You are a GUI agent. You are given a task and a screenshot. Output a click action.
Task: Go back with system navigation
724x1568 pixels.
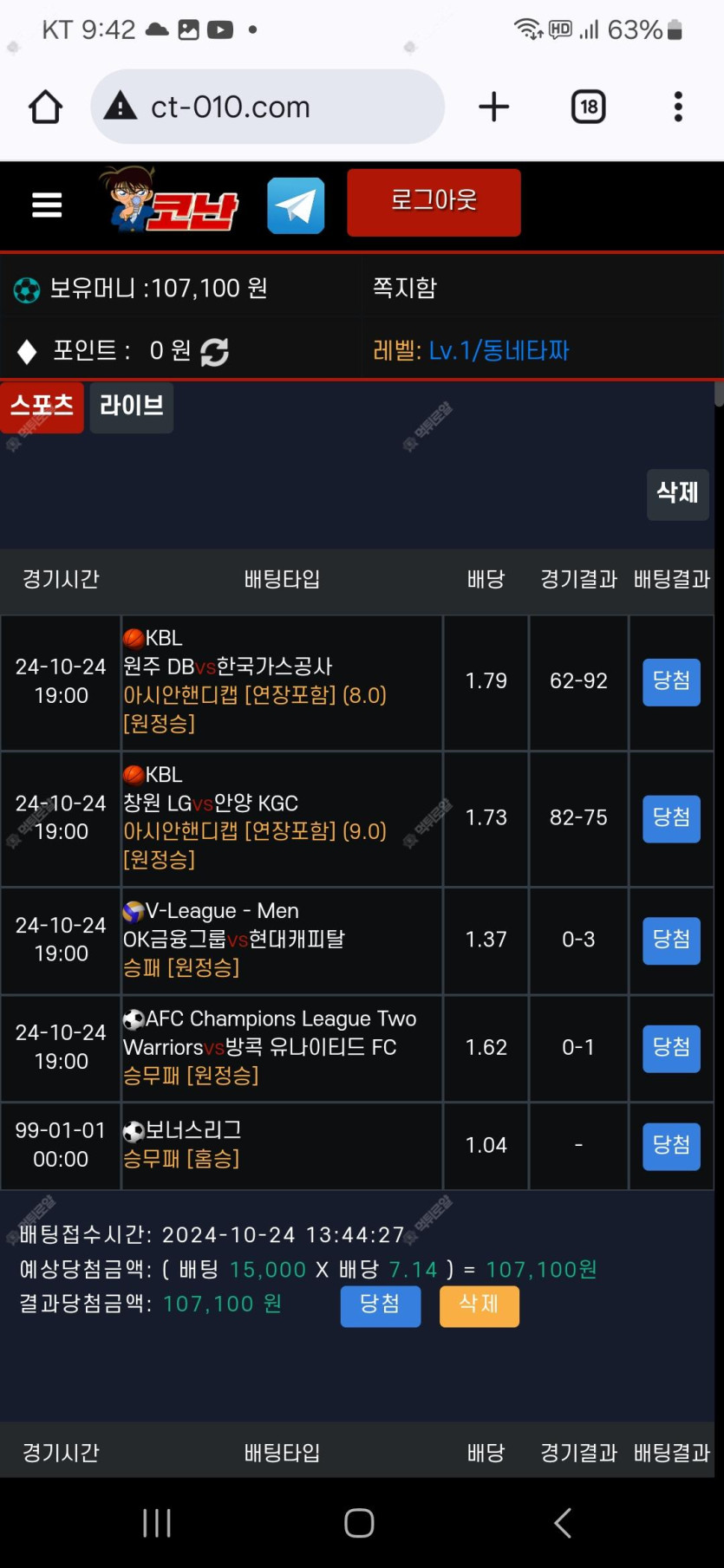click(563, 1523)
